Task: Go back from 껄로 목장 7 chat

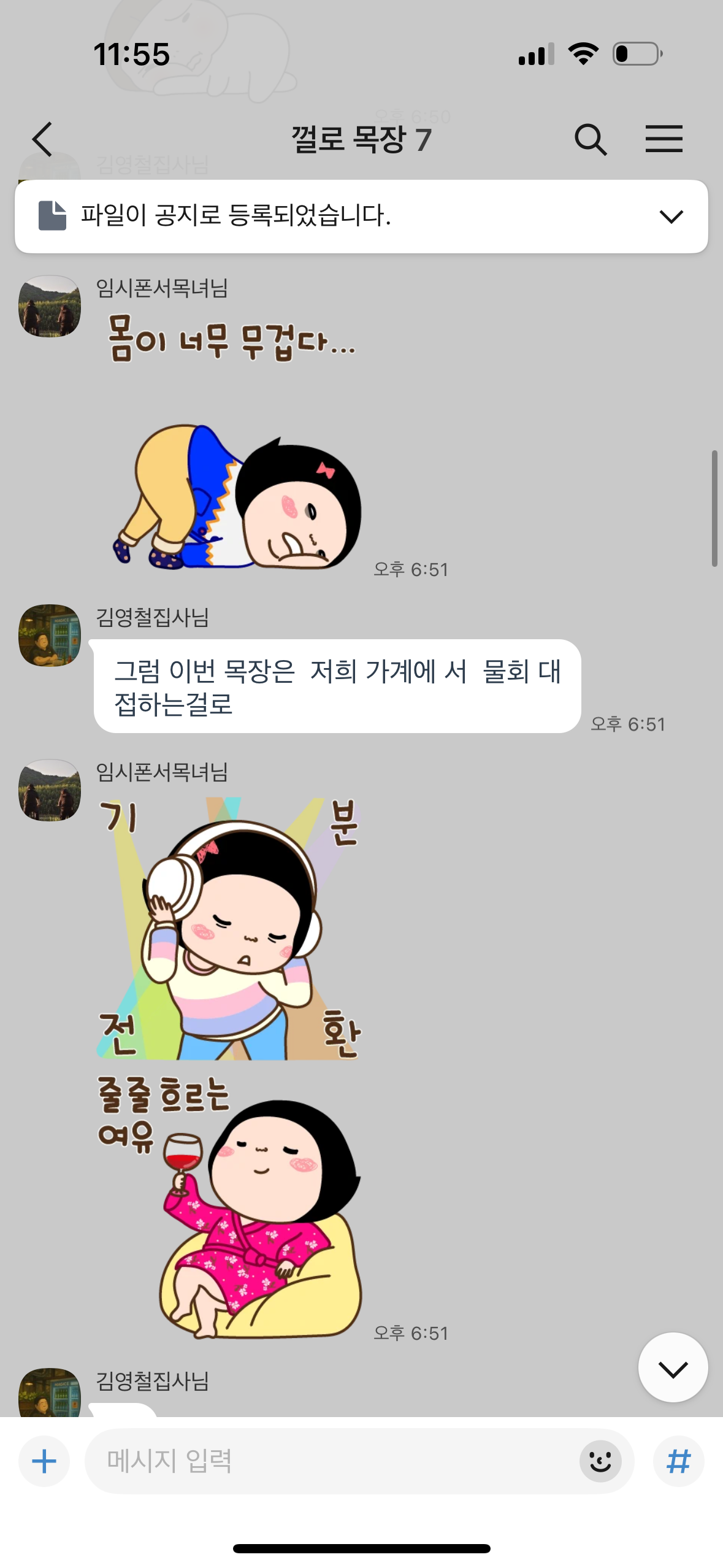Action: click(42, 139)
